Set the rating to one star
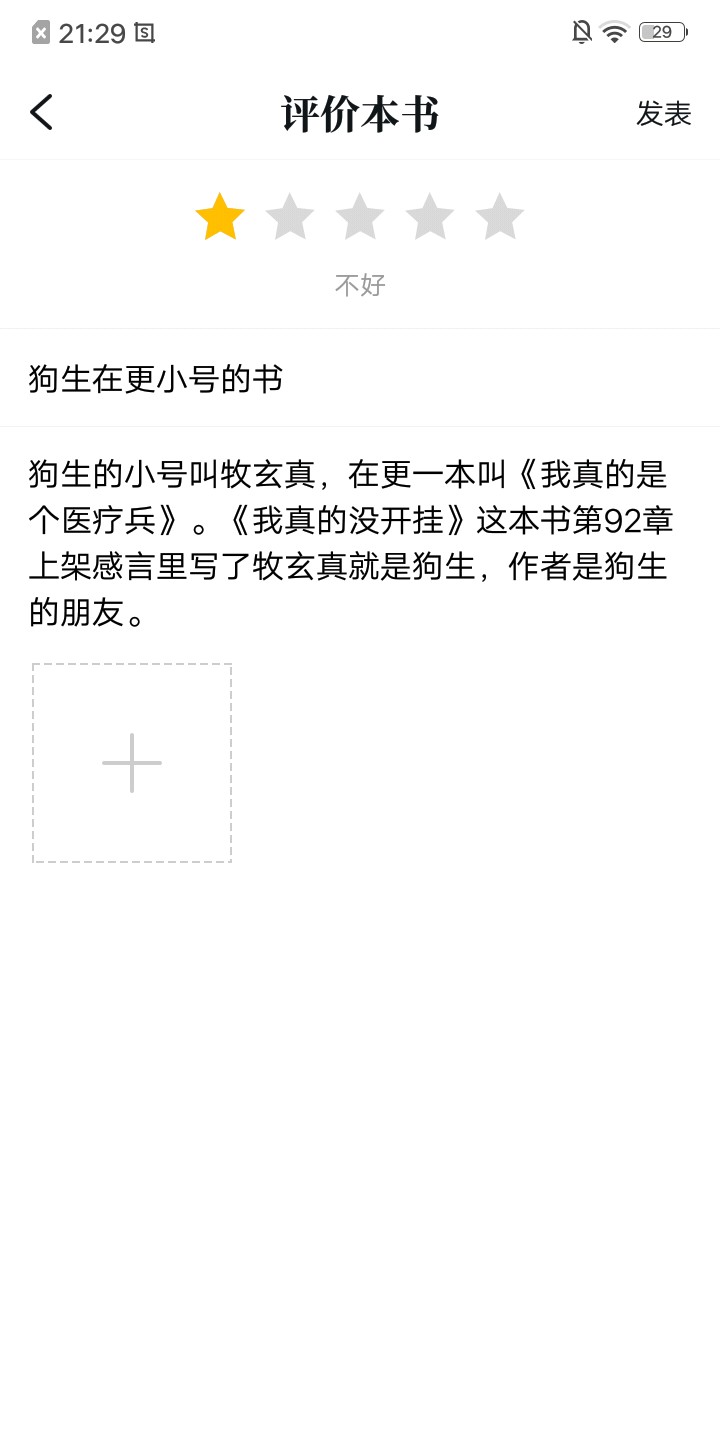 220,216
